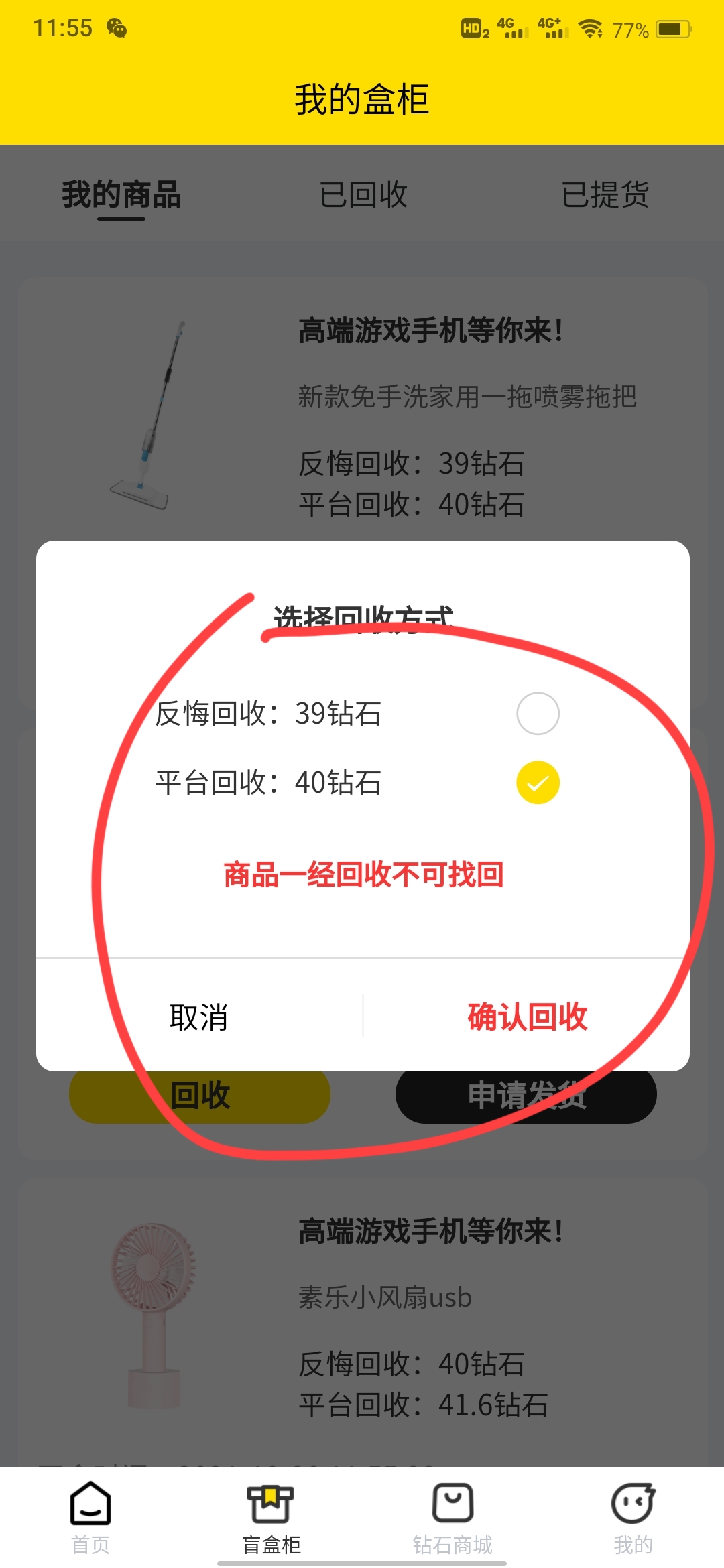Choose the 平台回收 40钻石 option
The image size is (724, 1568).
(538, 783)
